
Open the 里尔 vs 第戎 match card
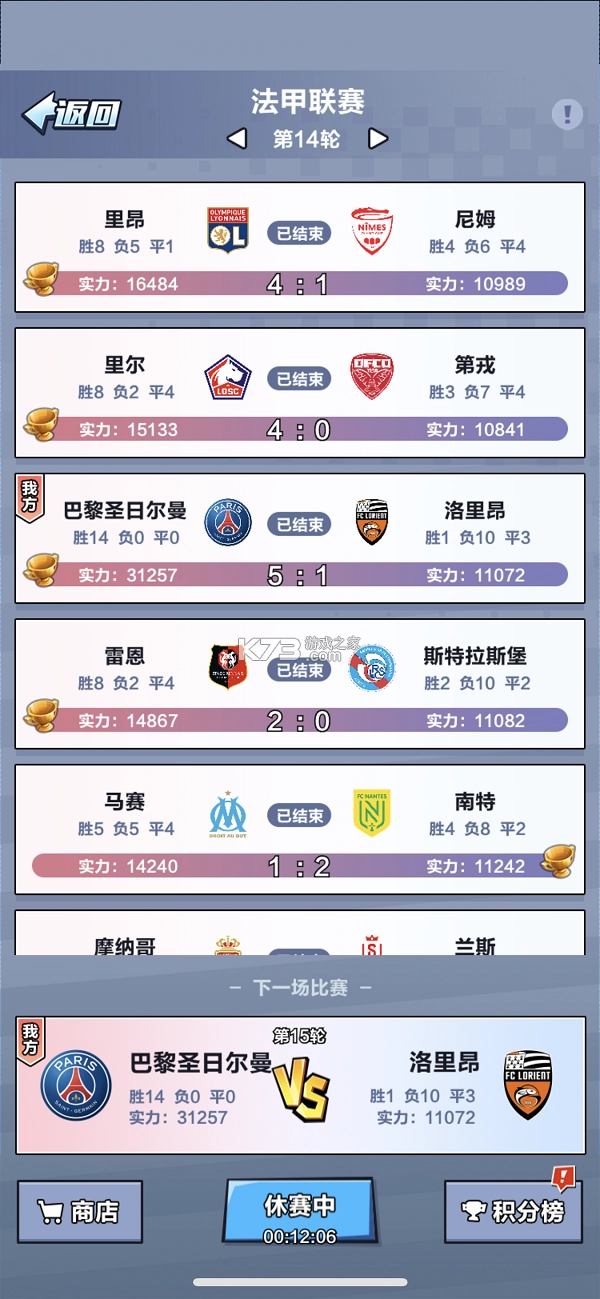[300, 393]
